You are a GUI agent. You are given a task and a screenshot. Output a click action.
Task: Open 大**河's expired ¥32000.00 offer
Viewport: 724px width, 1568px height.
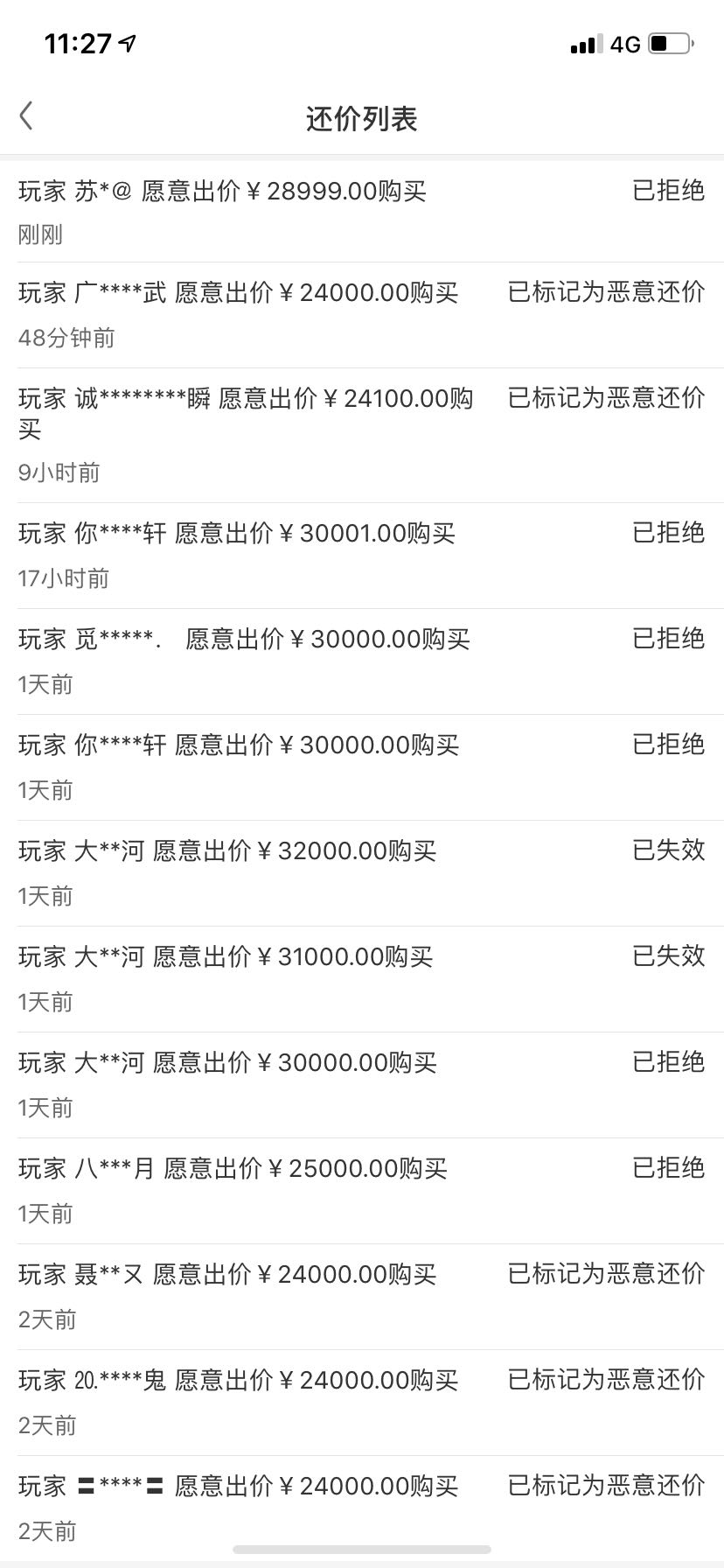[362, 873]
